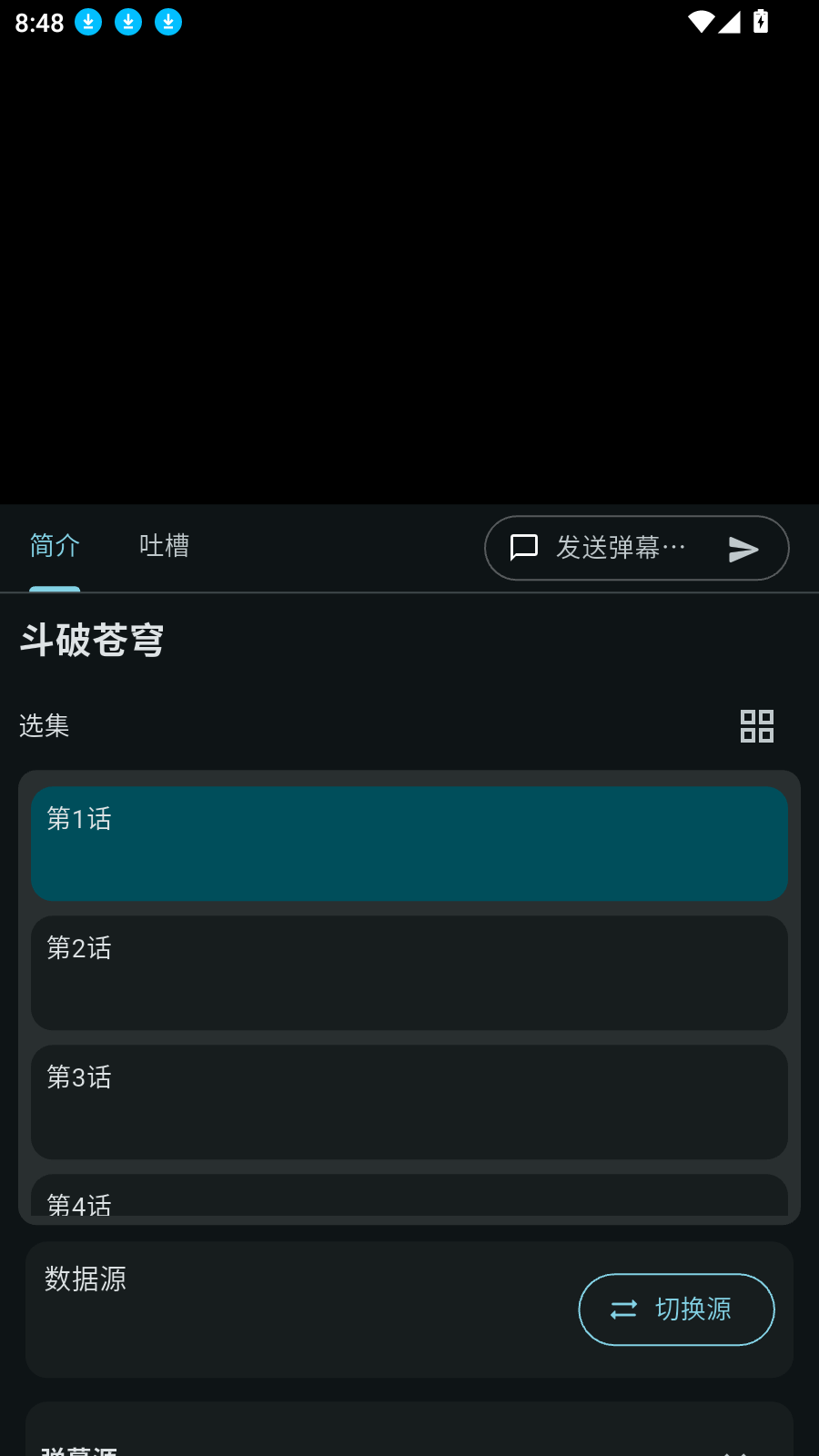Play episode 第2话

pyautogui.click(x=409, y=973)
